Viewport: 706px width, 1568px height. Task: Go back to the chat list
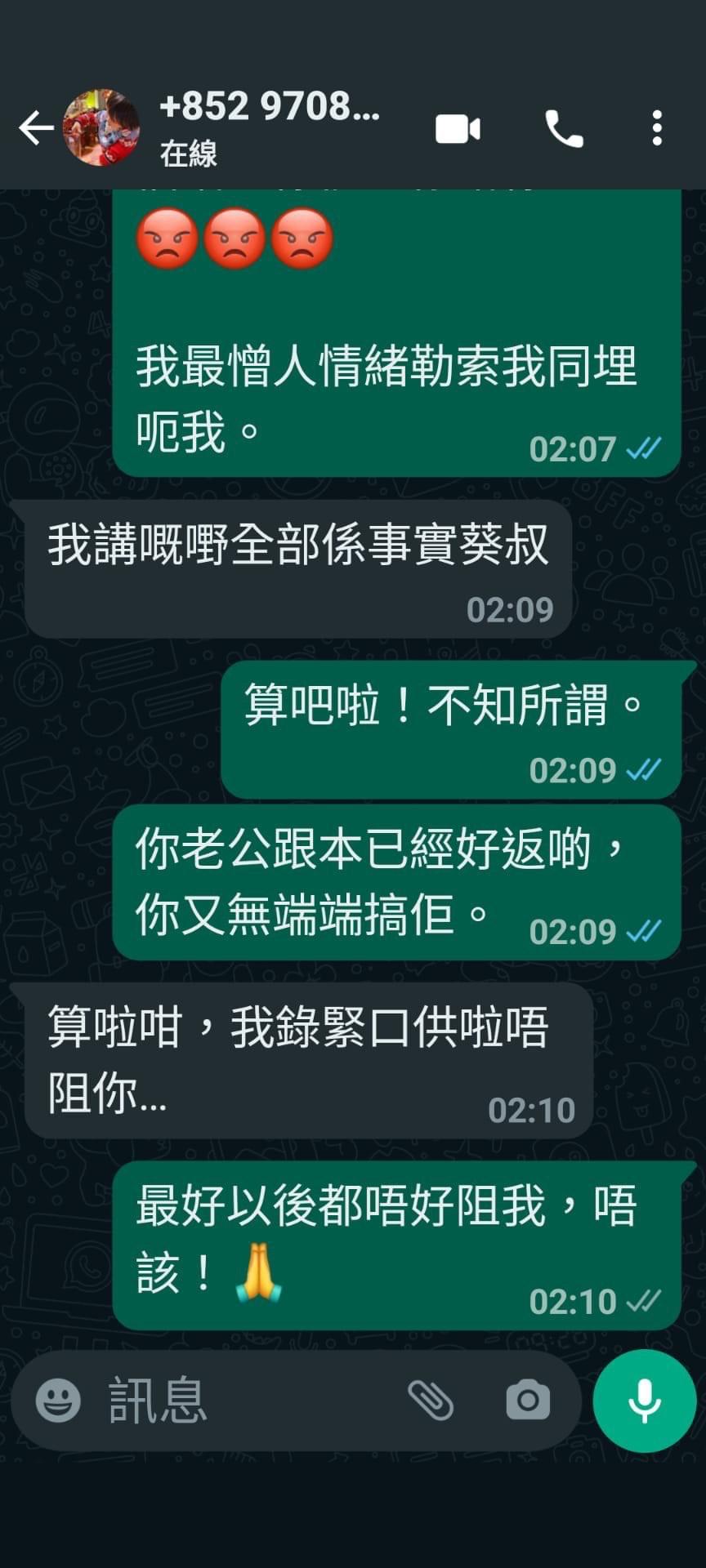coord(36,128)
